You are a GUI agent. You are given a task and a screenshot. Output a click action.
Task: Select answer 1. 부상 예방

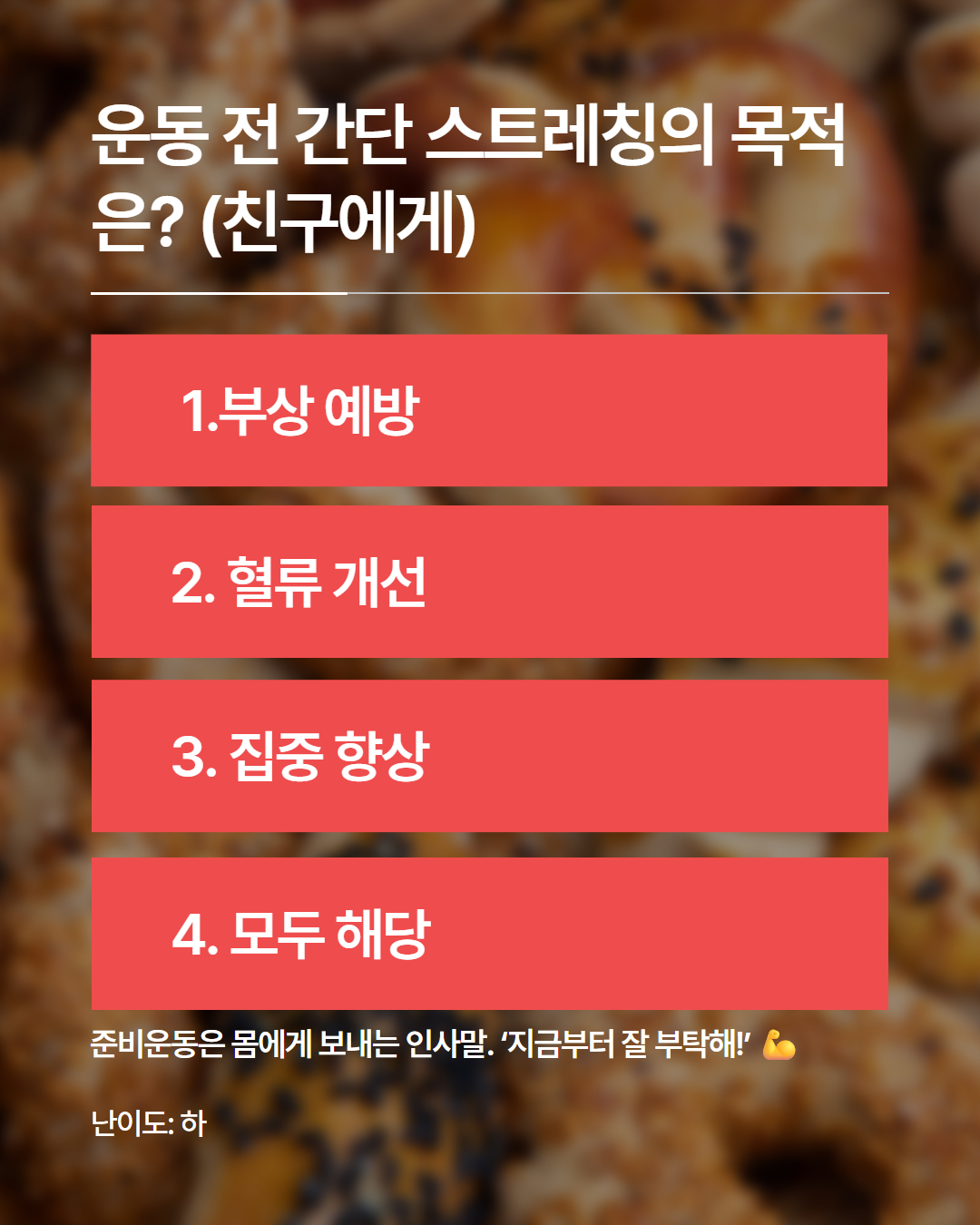(x=489, y=410)
